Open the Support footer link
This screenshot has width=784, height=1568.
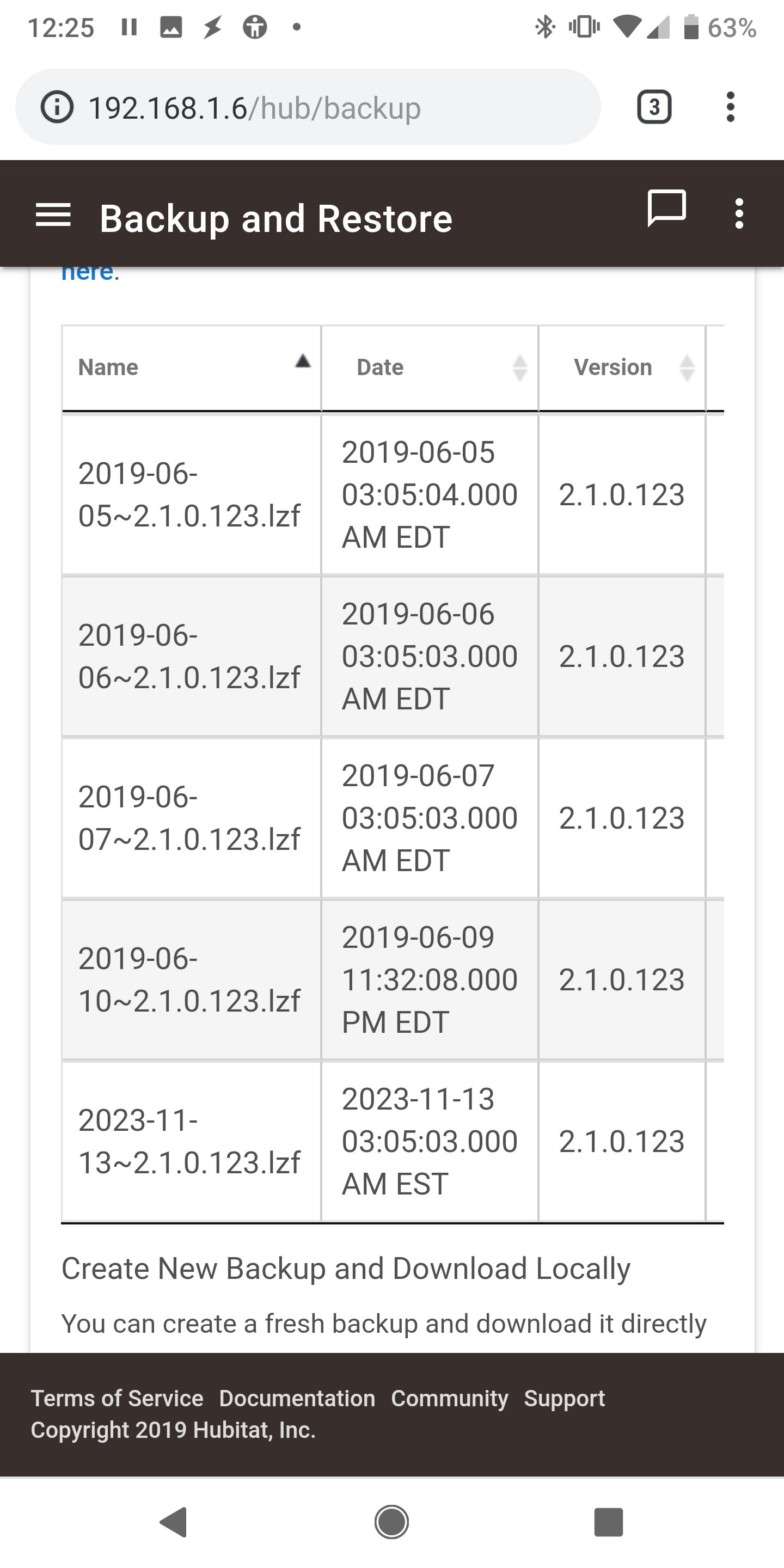pos(564,1398)
